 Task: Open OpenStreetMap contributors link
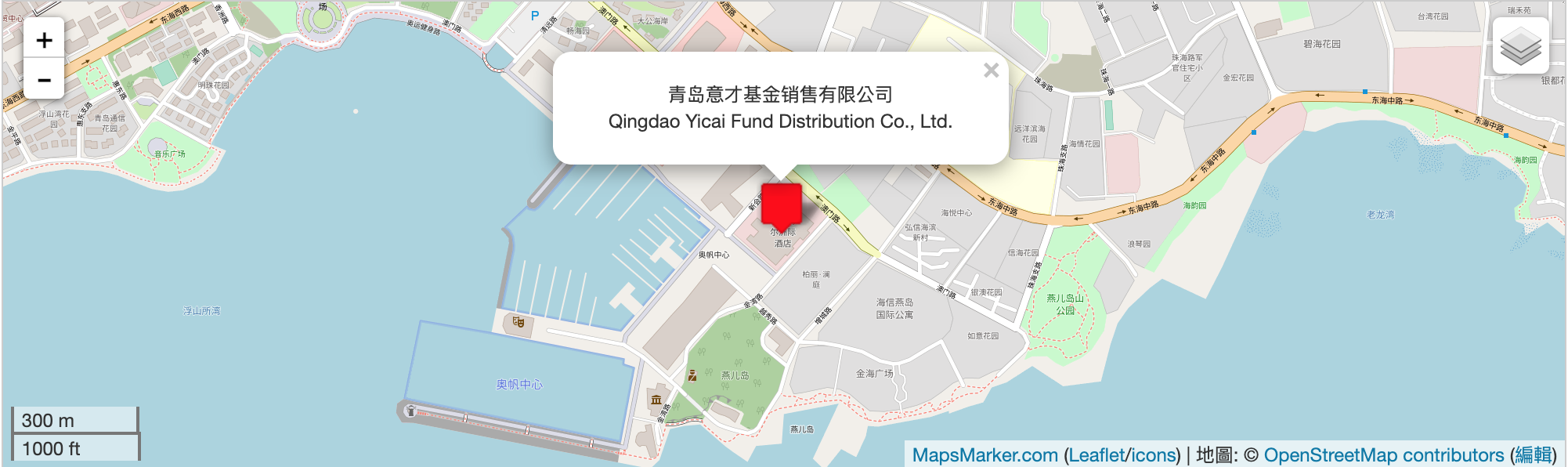point(1383,454)
